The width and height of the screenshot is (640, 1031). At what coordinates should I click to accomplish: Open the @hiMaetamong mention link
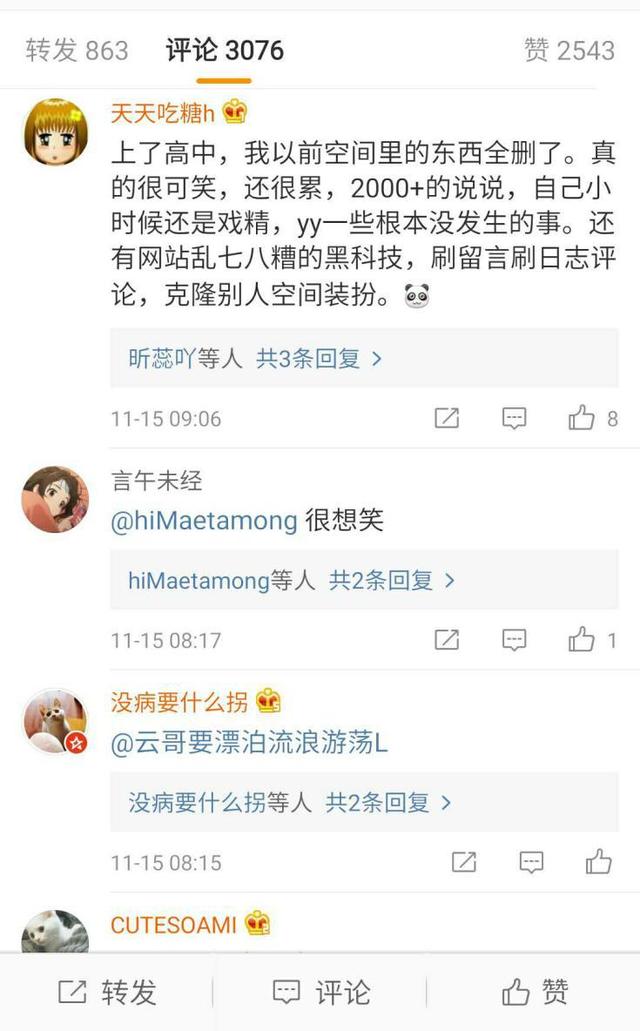coord(204,521)
